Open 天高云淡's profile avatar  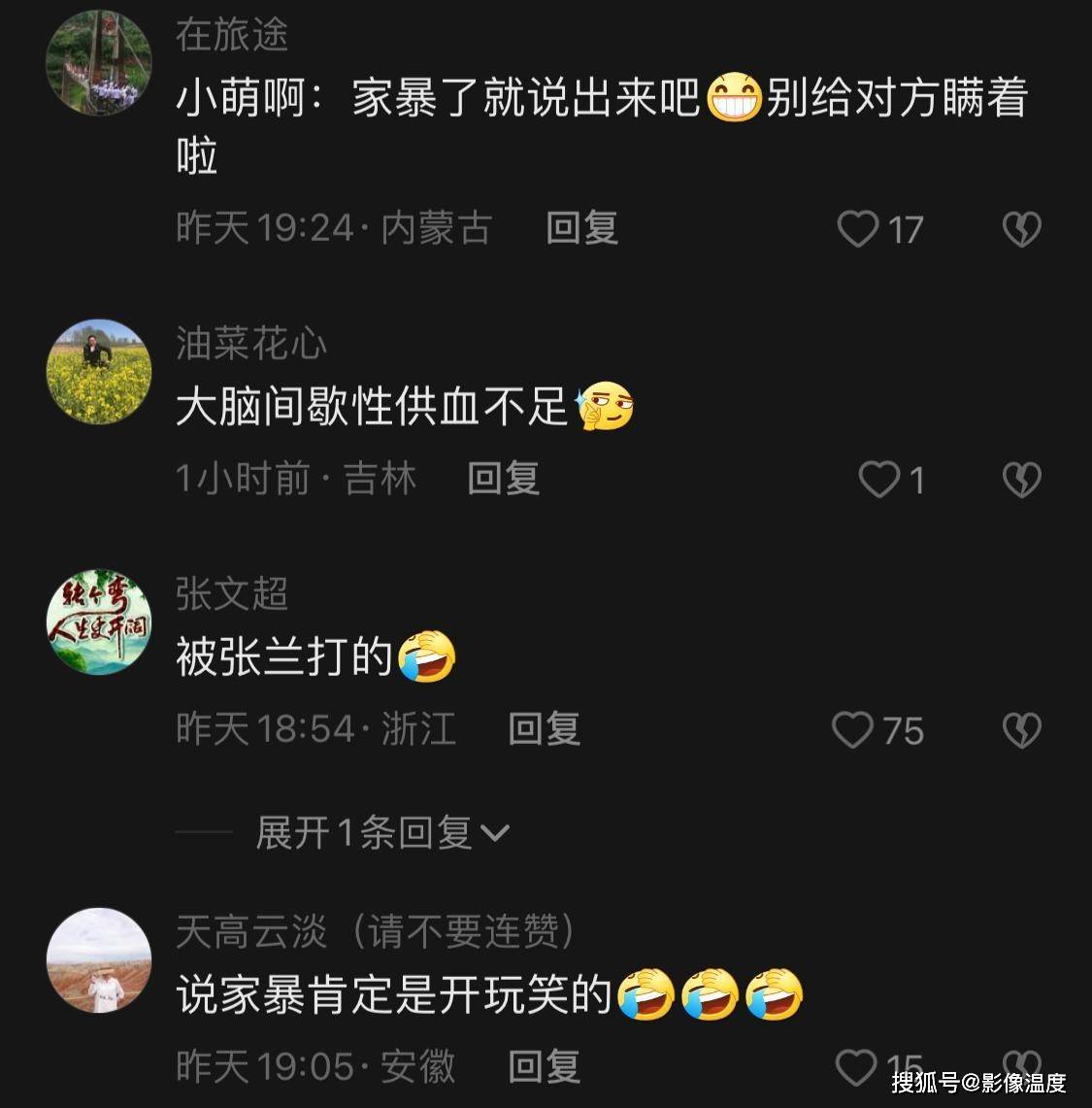point(98,959)
